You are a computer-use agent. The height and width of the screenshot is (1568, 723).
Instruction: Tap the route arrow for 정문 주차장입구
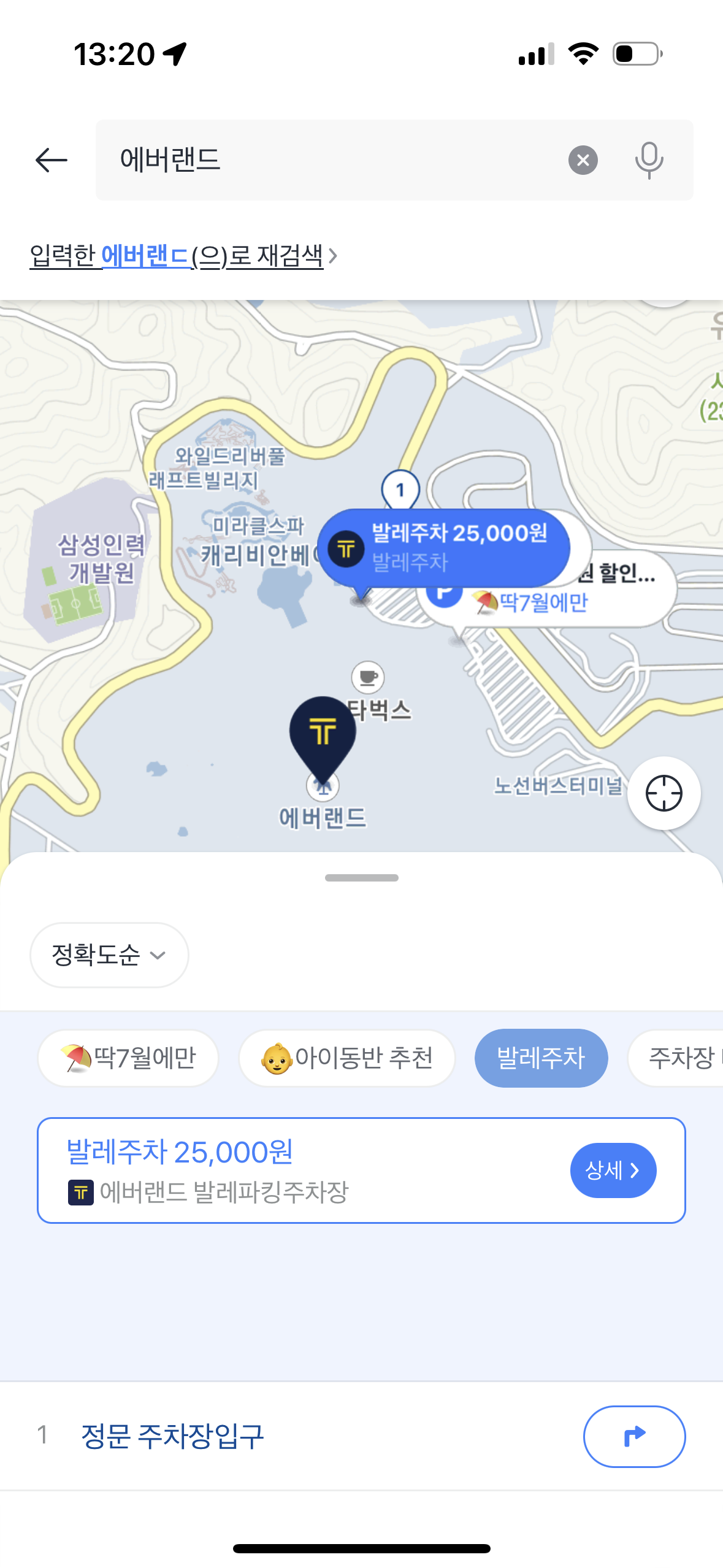634,1437
